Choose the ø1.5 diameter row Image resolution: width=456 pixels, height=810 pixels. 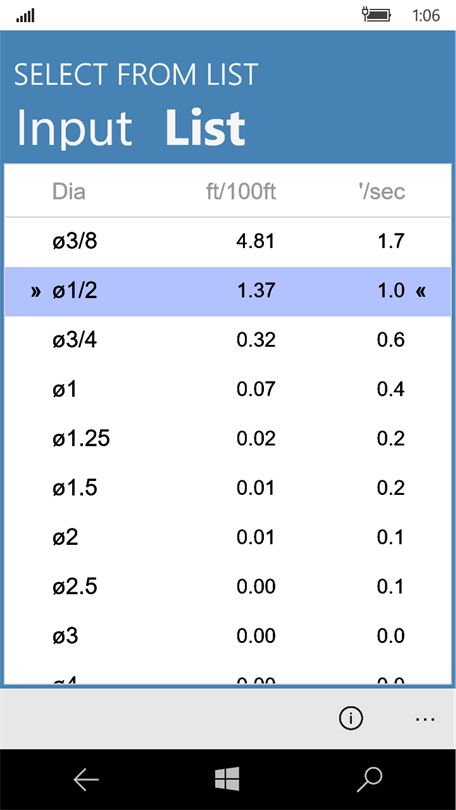tap(228, 488)
